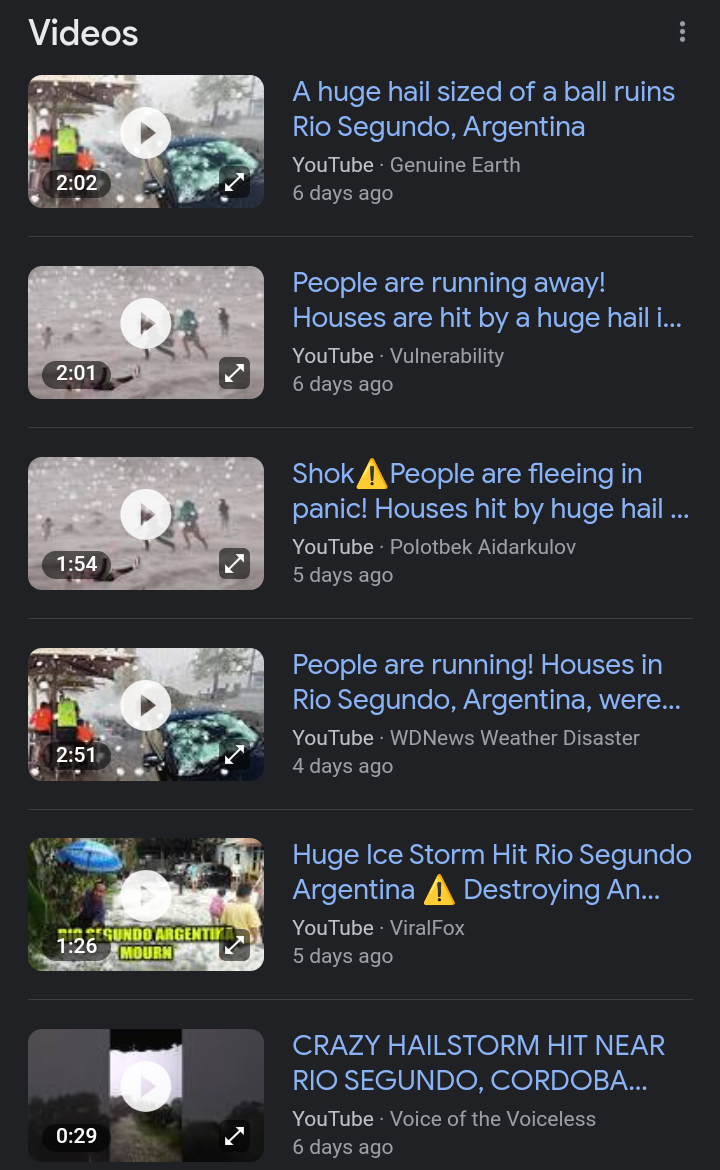
Task: Play the 1:54 Polotbek Aidarkulov video thumbnail
Action: pyautogui.click(x=146, y=515)
